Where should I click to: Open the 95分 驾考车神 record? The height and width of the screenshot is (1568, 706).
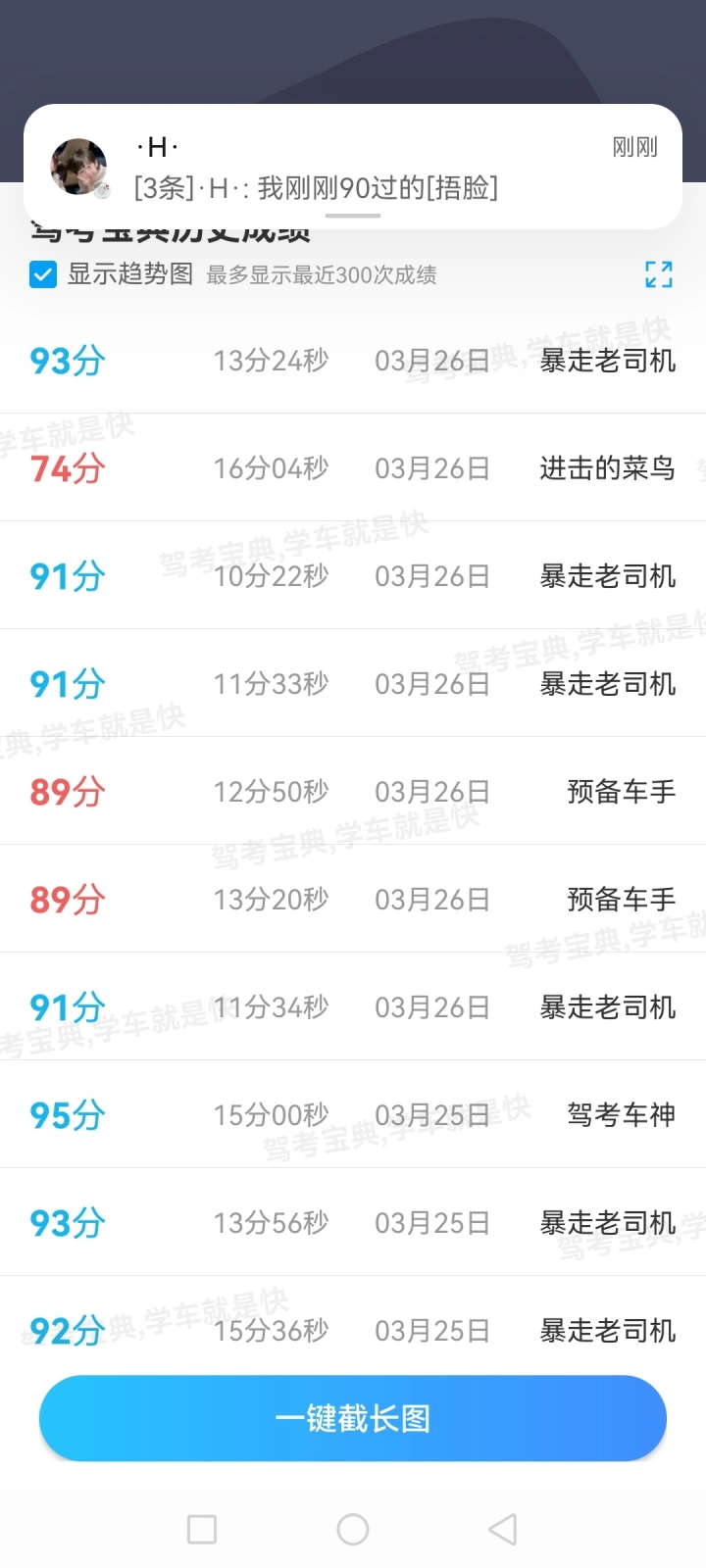(353, 1114)
